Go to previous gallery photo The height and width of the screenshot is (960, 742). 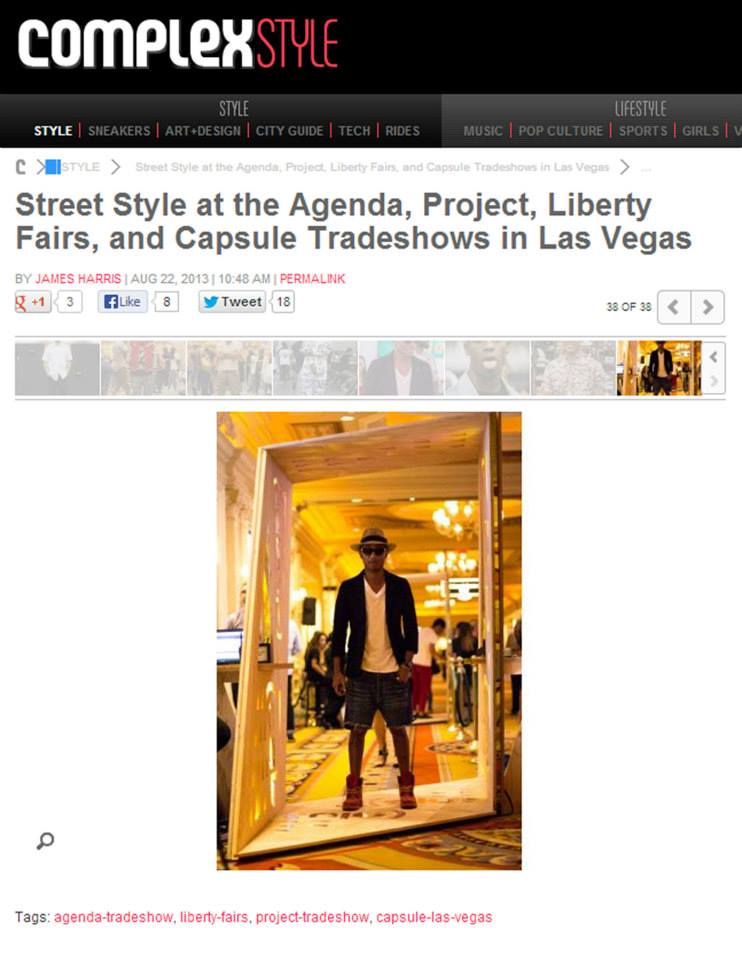(673, 307)
